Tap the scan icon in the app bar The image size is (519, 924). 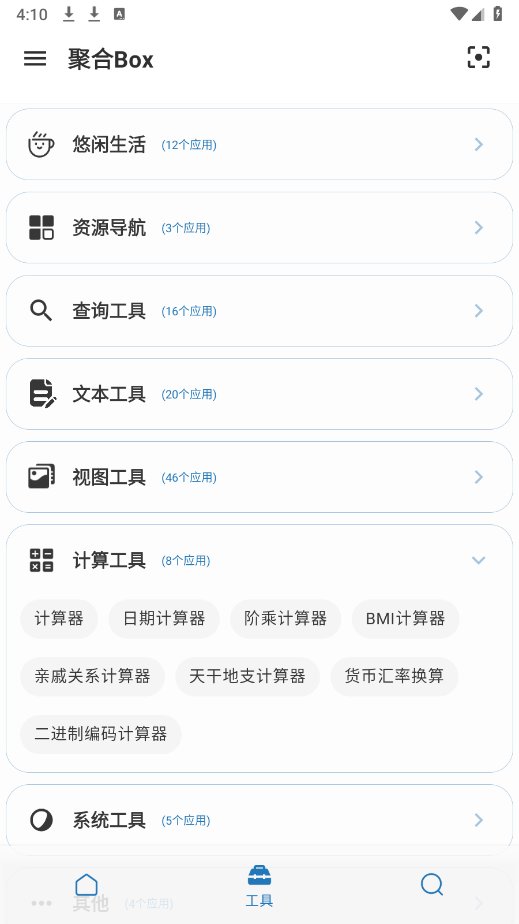pyautogui.click(x=478, y=57)
